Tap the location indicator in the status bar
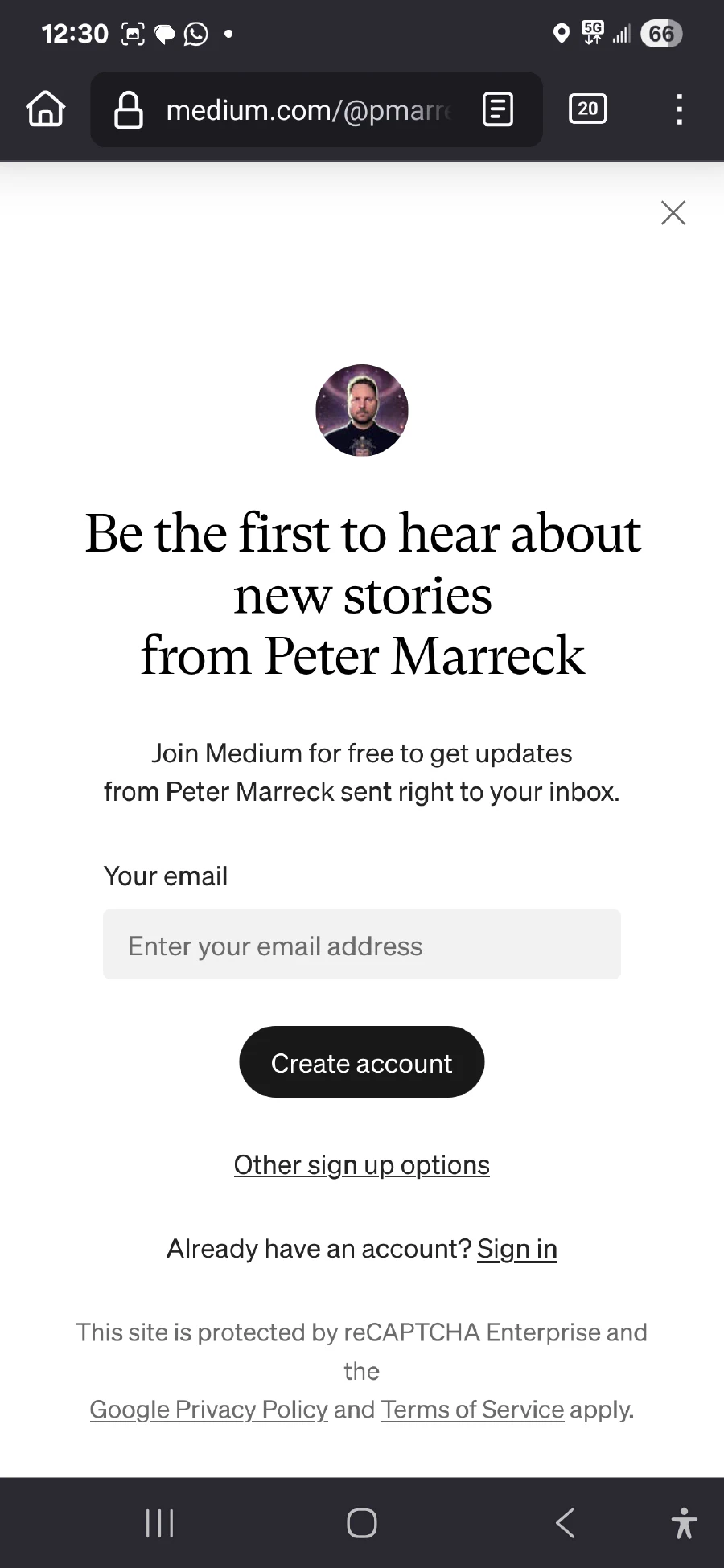Viewport: 724px width, 1568px height. click(561, 33)
